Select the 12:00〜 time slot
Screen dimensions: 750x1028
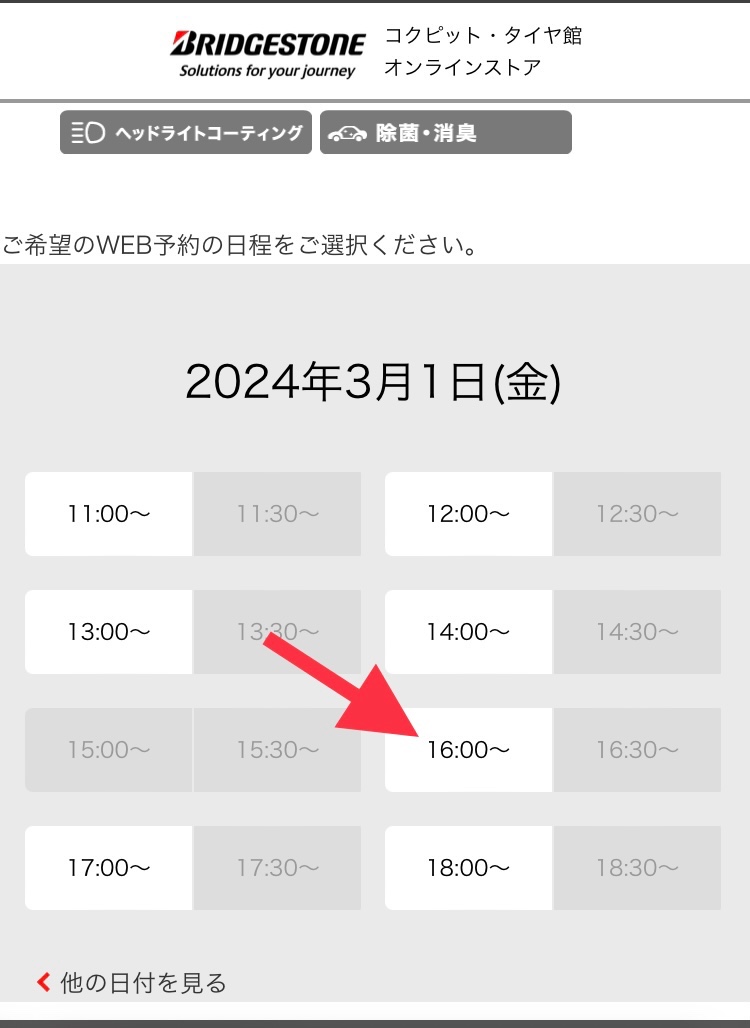pyautogui.click(x=468, y=514)
